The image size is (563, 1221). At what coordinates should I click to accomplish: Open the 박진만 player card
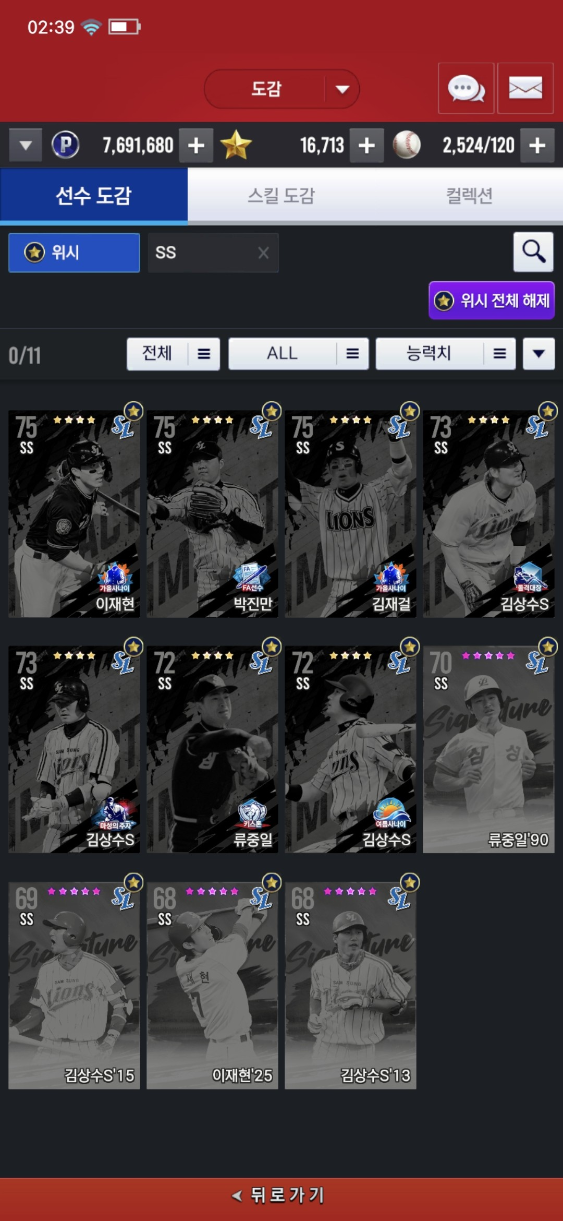tap(213, 513)
